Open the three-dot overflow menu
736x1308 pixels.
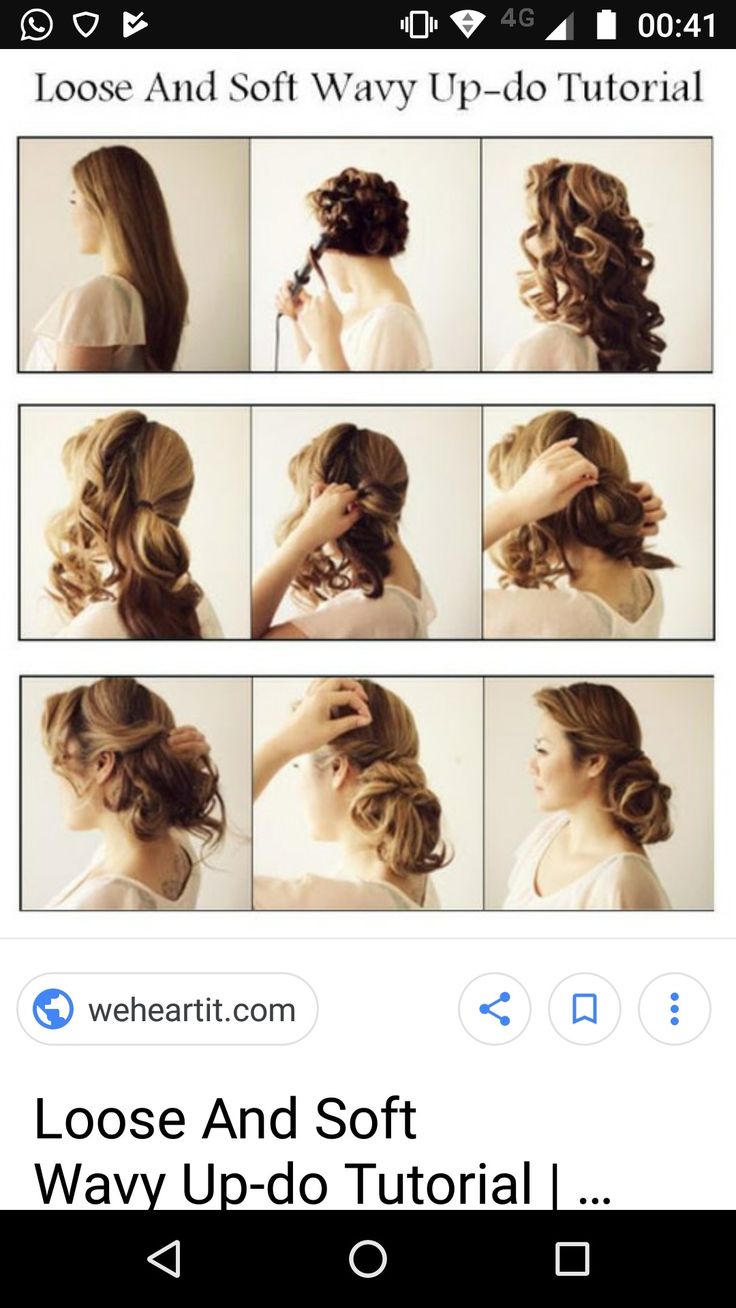[x=674, y=1009]
